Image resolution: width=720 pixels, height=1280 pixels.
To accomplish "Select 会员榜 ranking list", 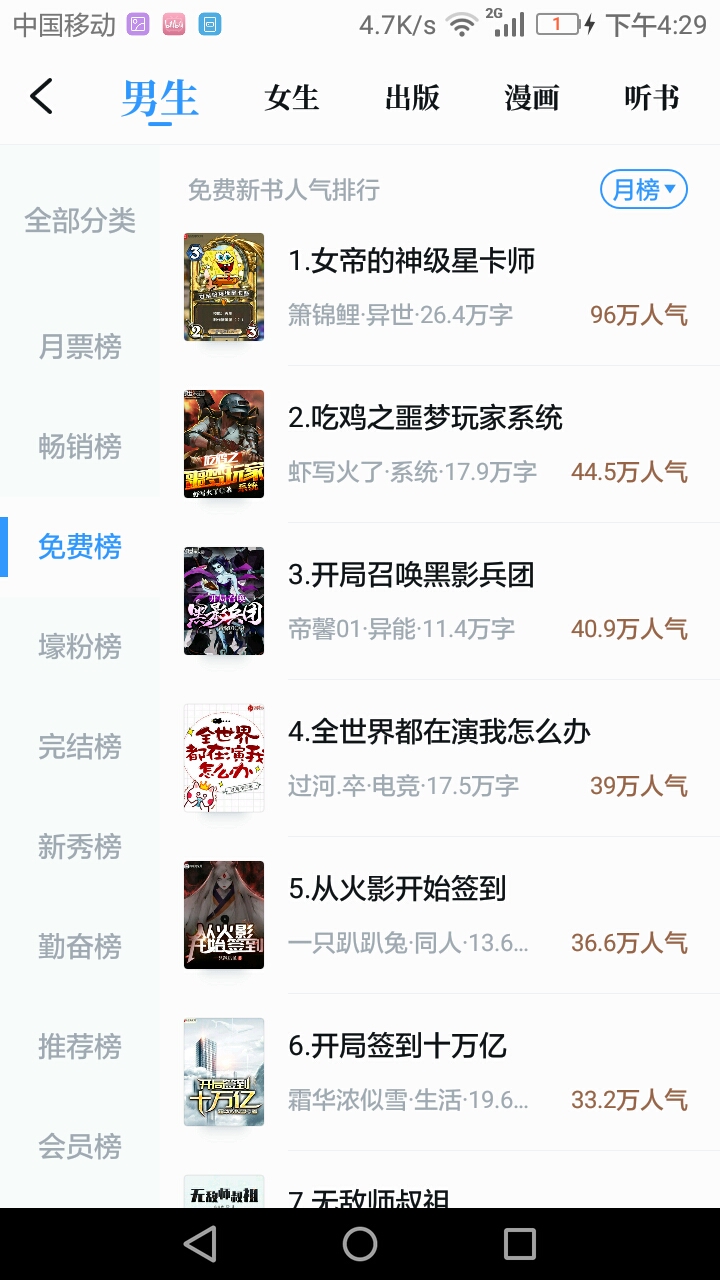I will pyautogui.click(x=80, y=1147).
